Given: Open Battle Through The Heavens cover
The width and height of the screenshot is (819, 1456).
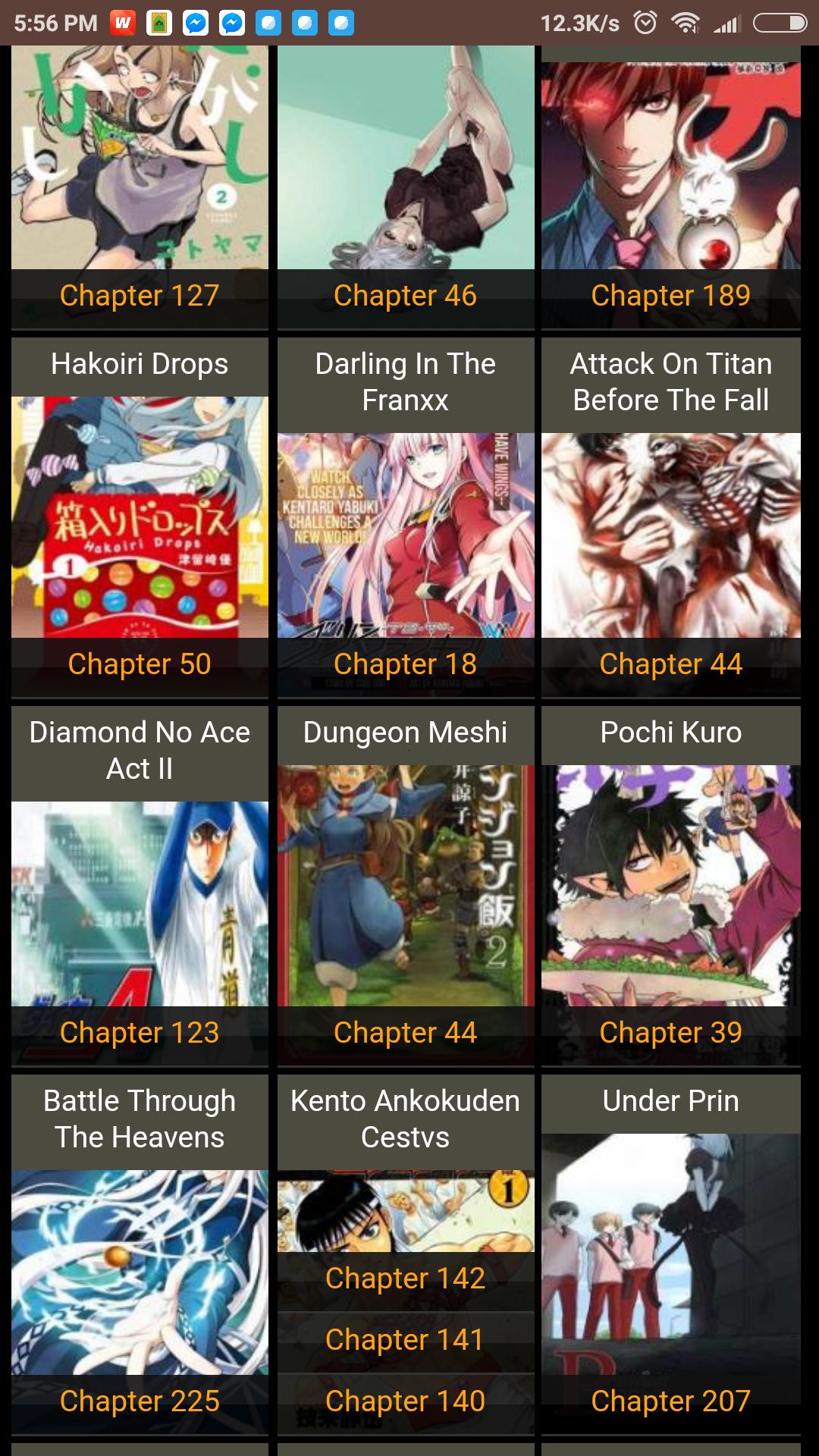Looking at the screenshot, I should click(140, 1272).
